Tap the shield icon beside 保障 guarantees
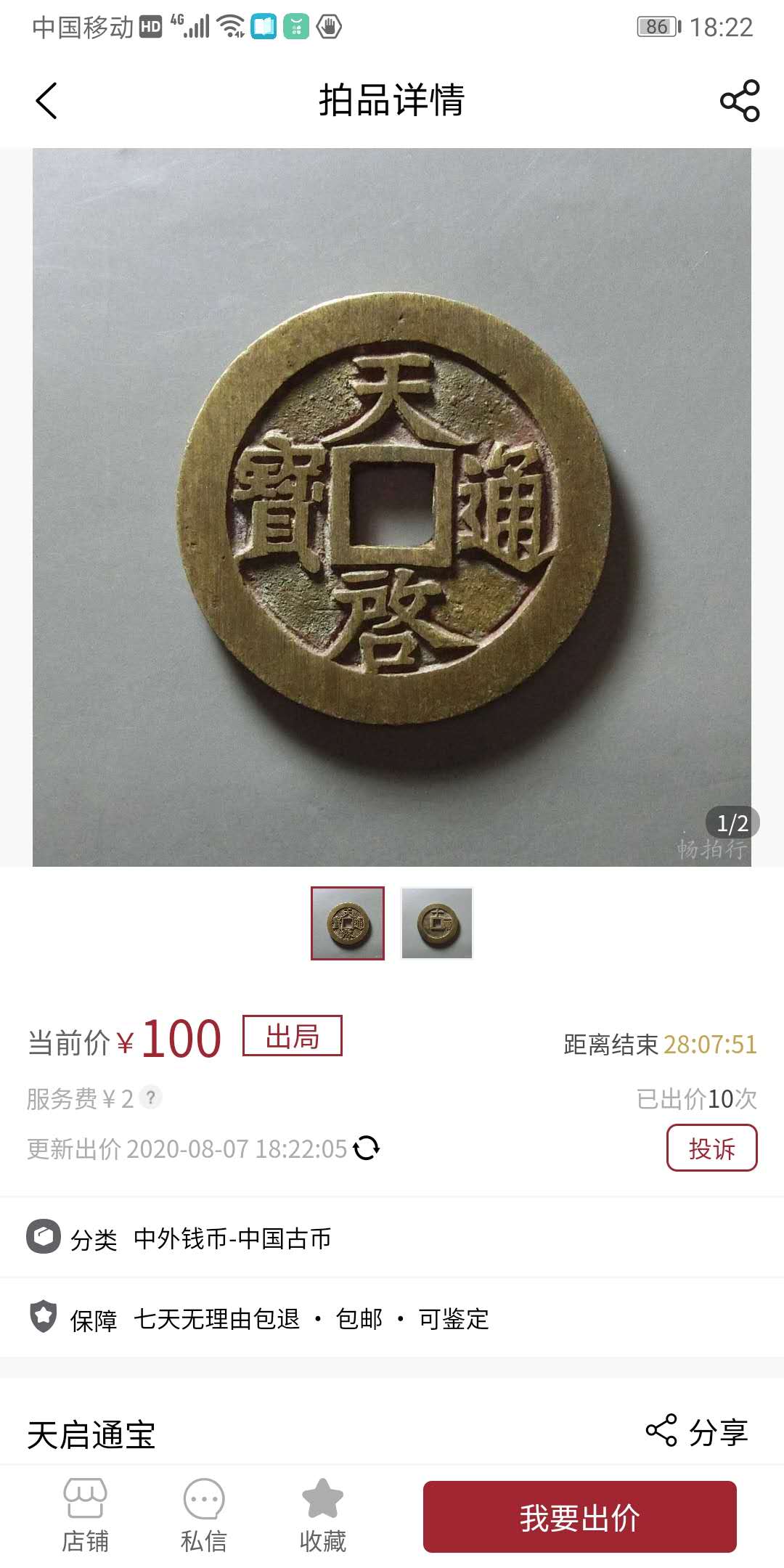This screenshot has height=1568, width=784. (x=44, y=1320)
